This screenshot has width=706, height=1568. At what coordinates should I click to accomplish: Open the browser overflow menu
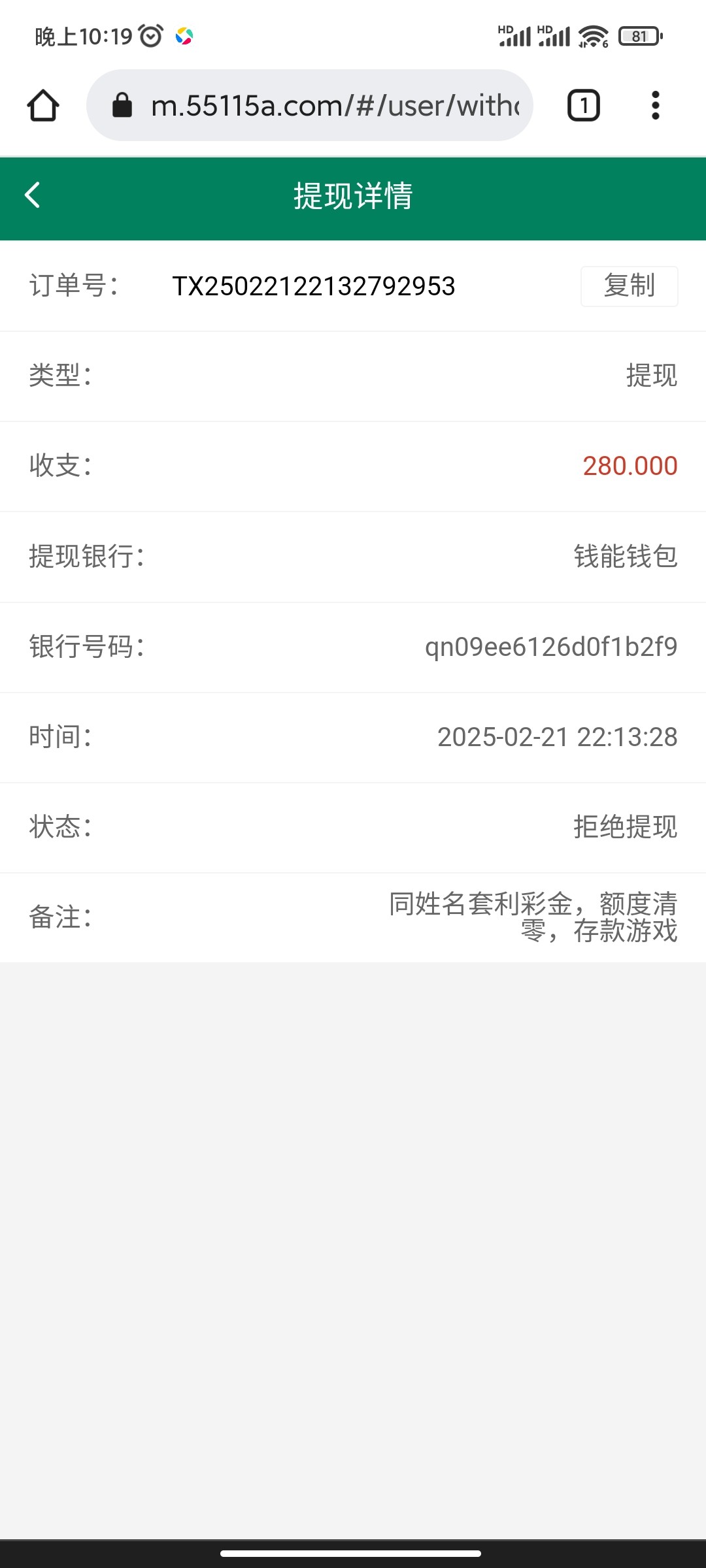(655, 105)
